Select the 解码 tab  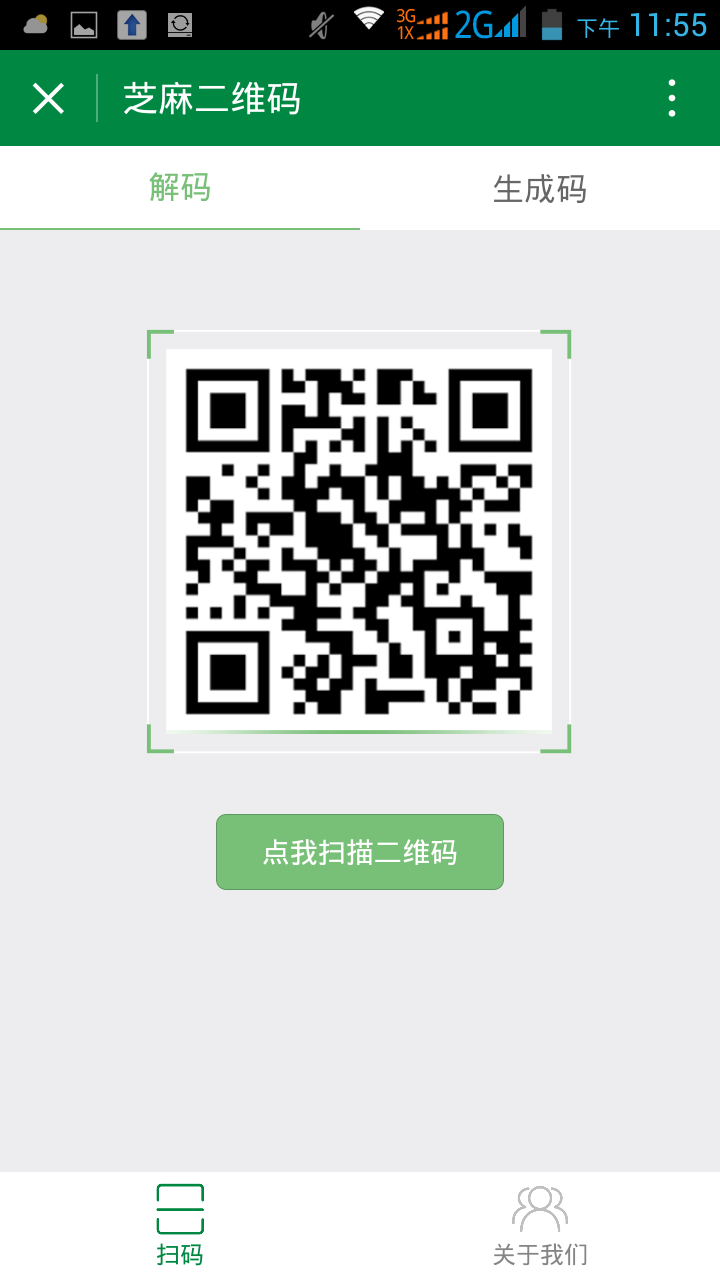(180, 188)
